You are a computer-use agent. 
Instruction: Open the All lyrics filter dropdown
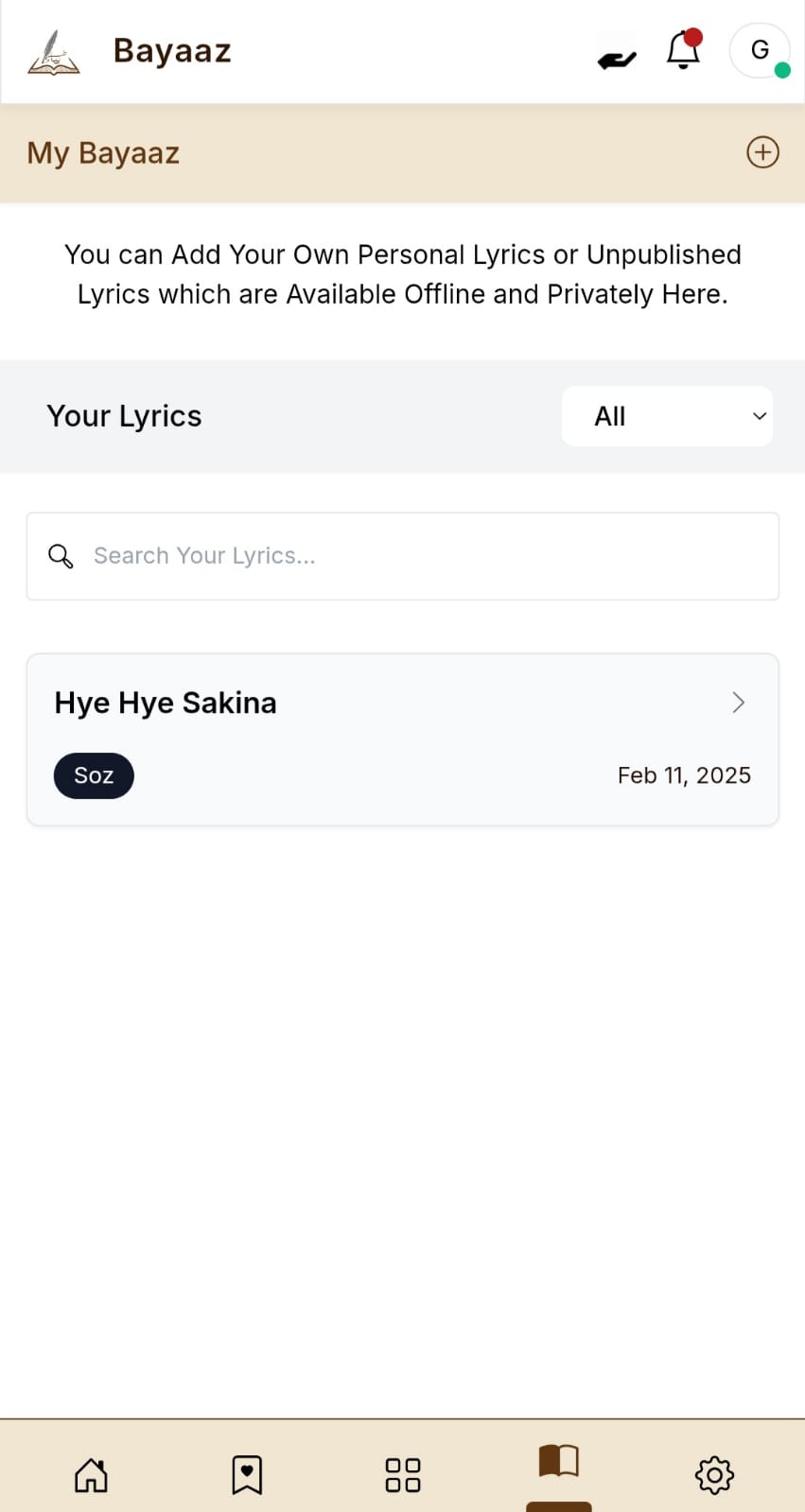click(667, 416)
